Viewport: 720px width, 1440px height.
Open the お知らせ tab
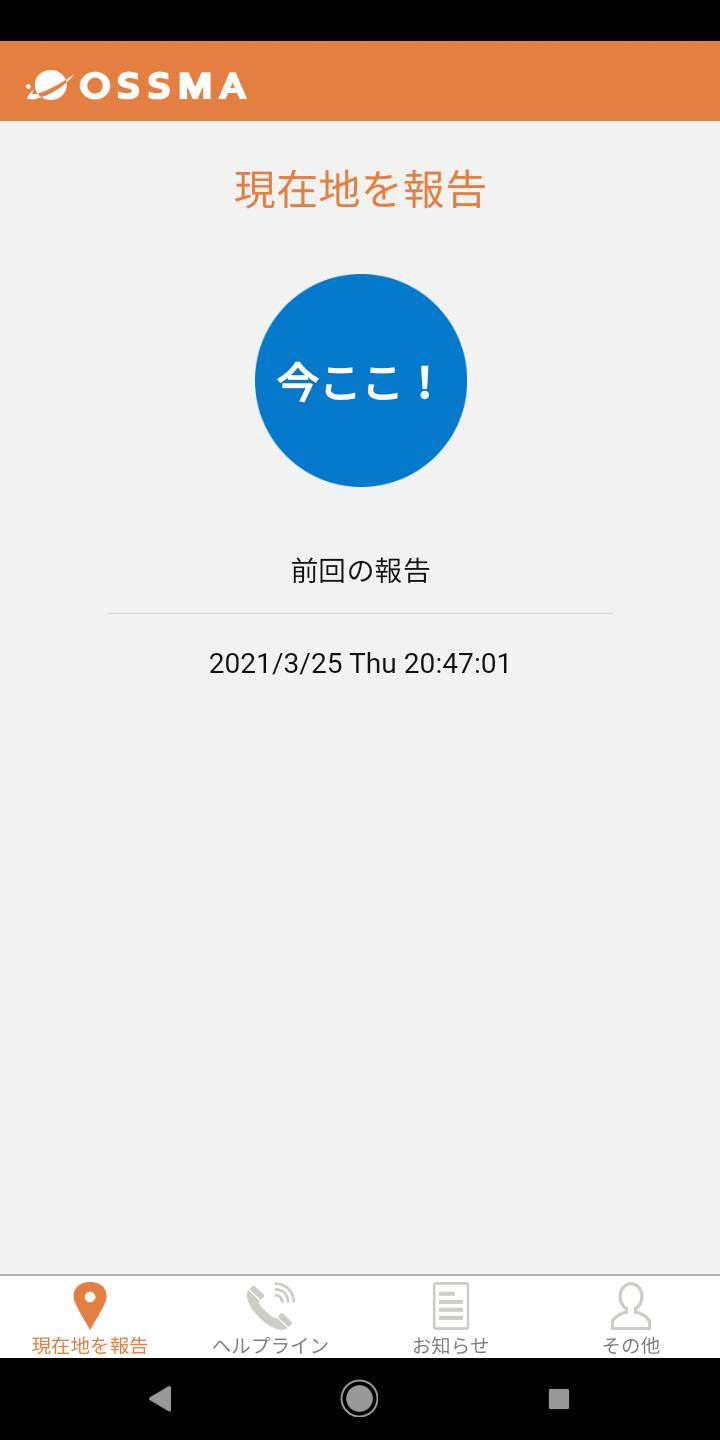[x=450, y=1318]
